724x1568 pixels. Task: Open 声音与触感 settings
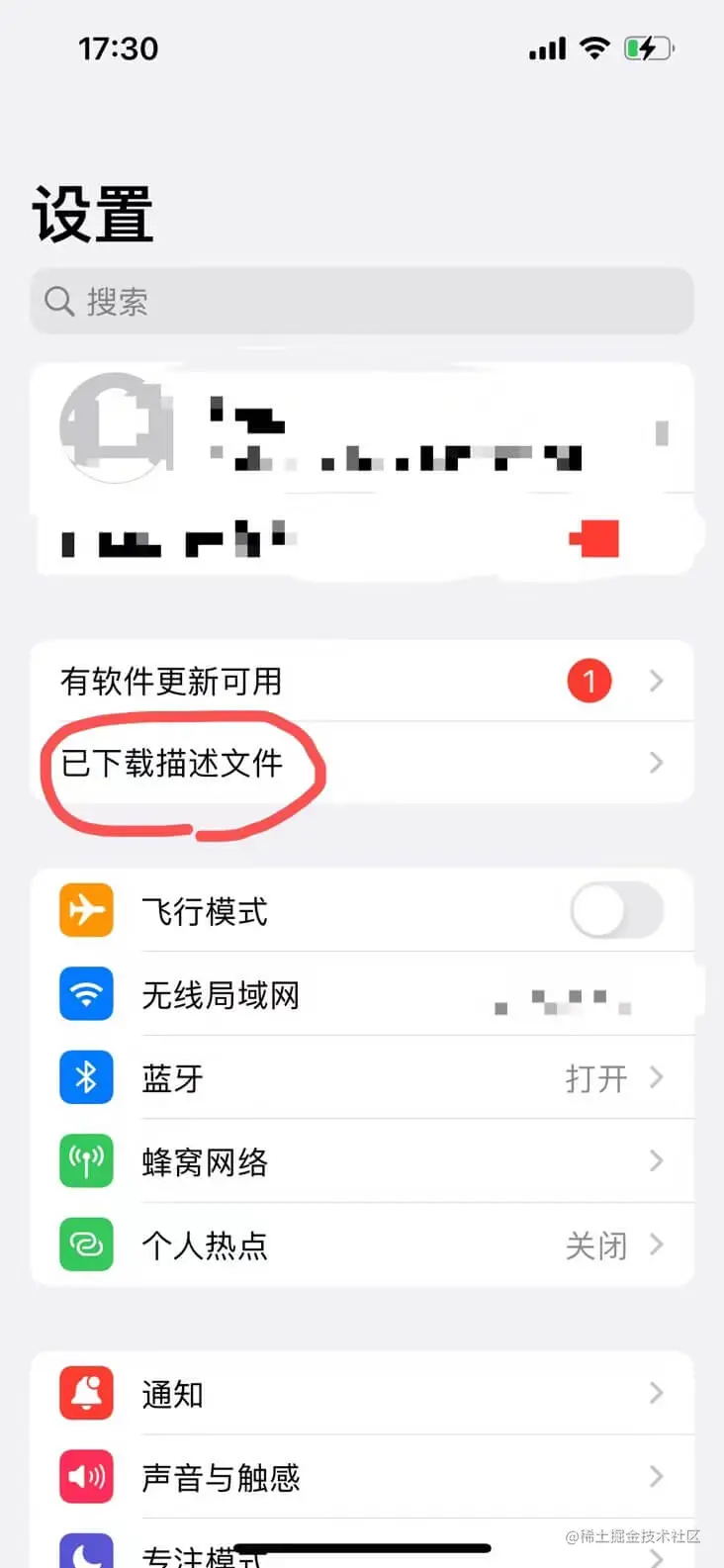(361, 1477)
